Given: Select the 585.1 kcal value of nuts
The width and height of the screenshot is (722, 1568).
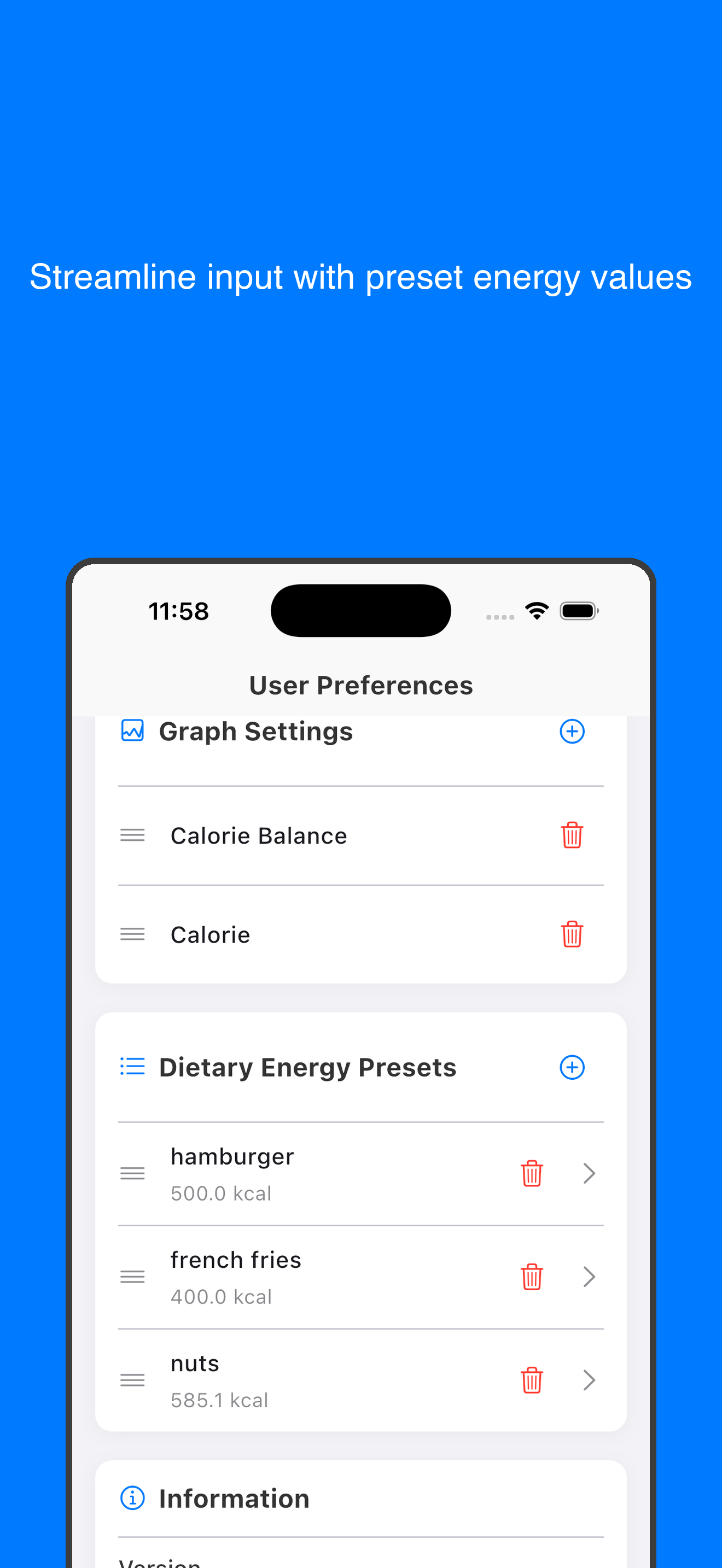Looking at the screenshot, I should pos(220,1400).
